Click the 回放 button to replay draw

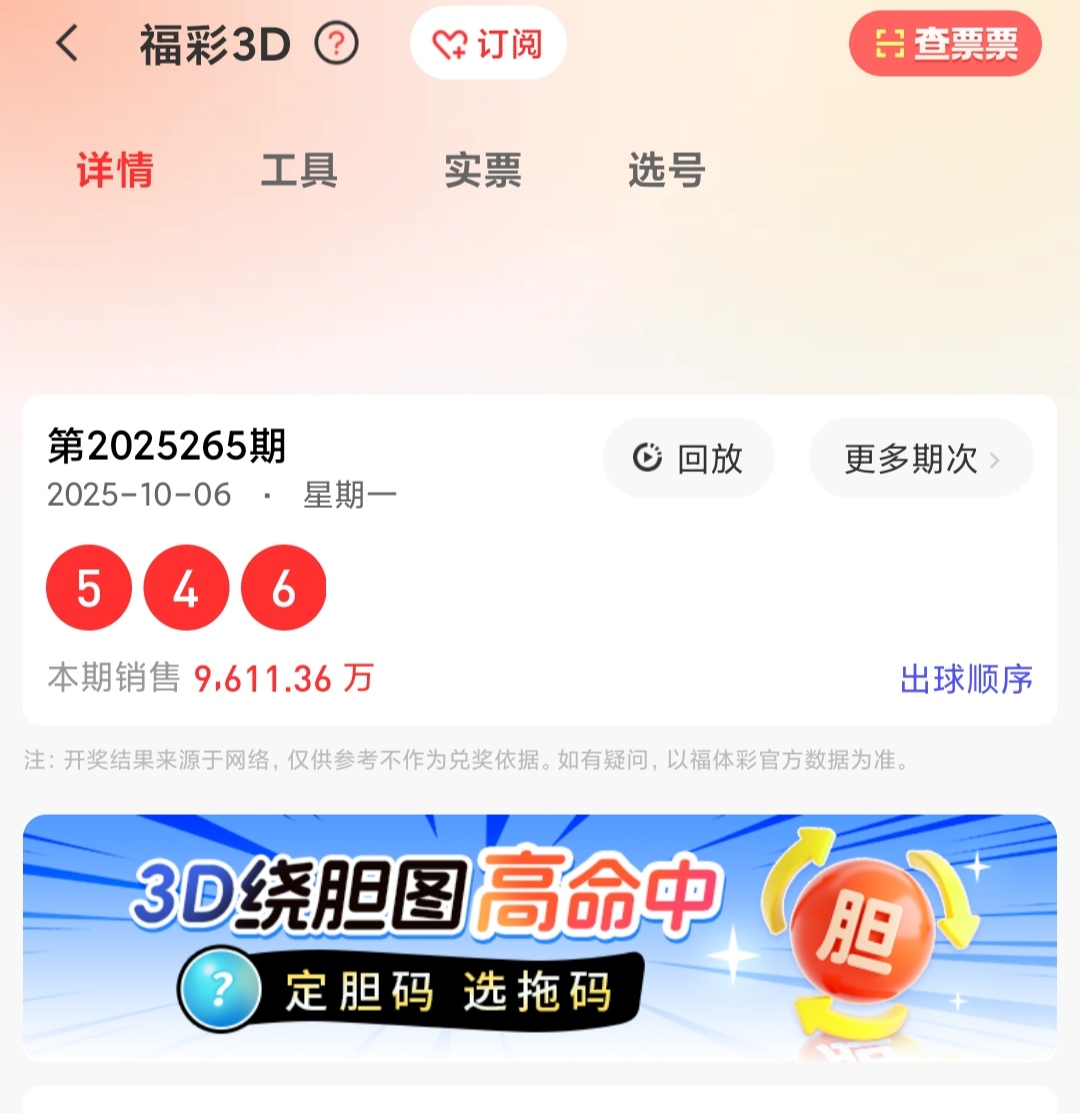coord(688,458)
